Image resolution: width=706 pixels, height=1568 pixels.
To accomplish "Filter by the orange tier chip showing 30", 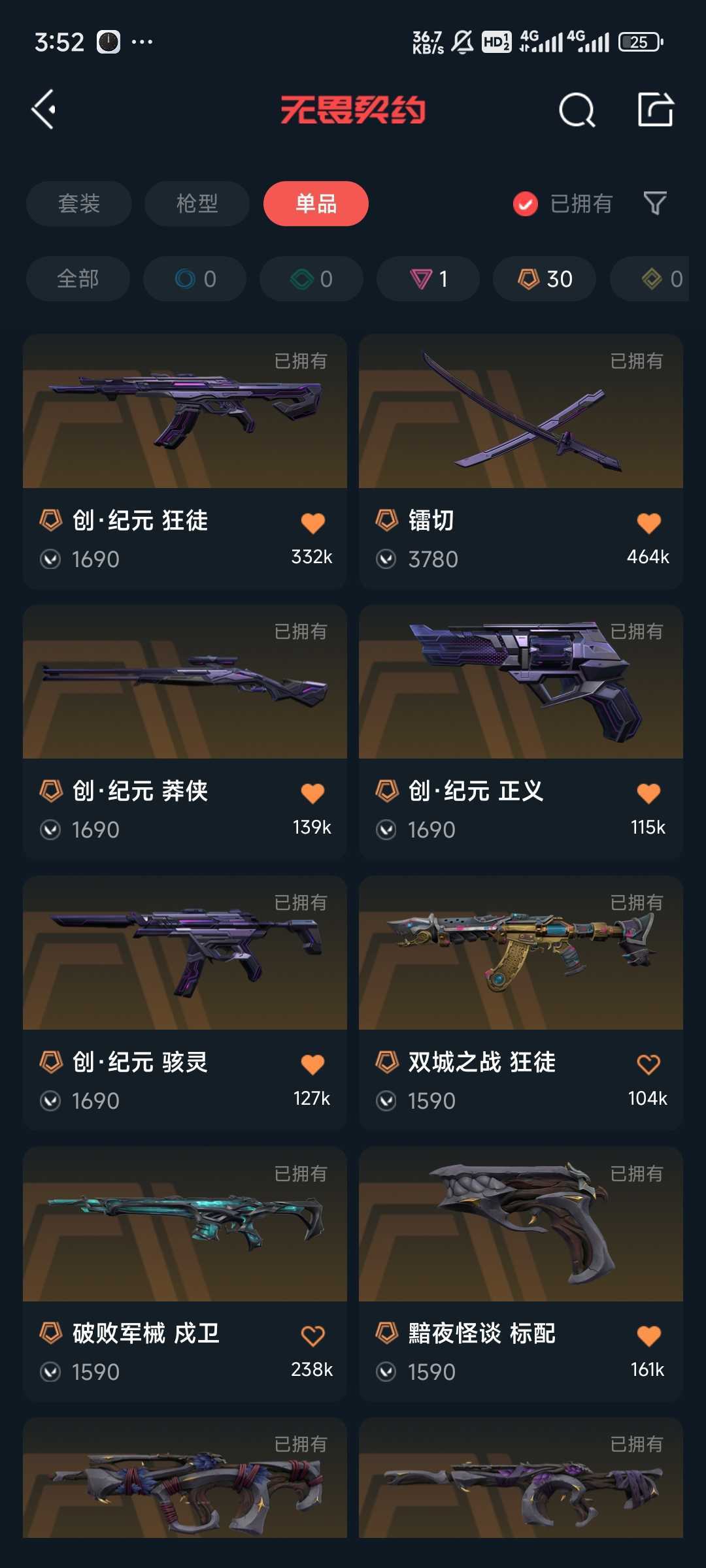I will coord(545,279).
